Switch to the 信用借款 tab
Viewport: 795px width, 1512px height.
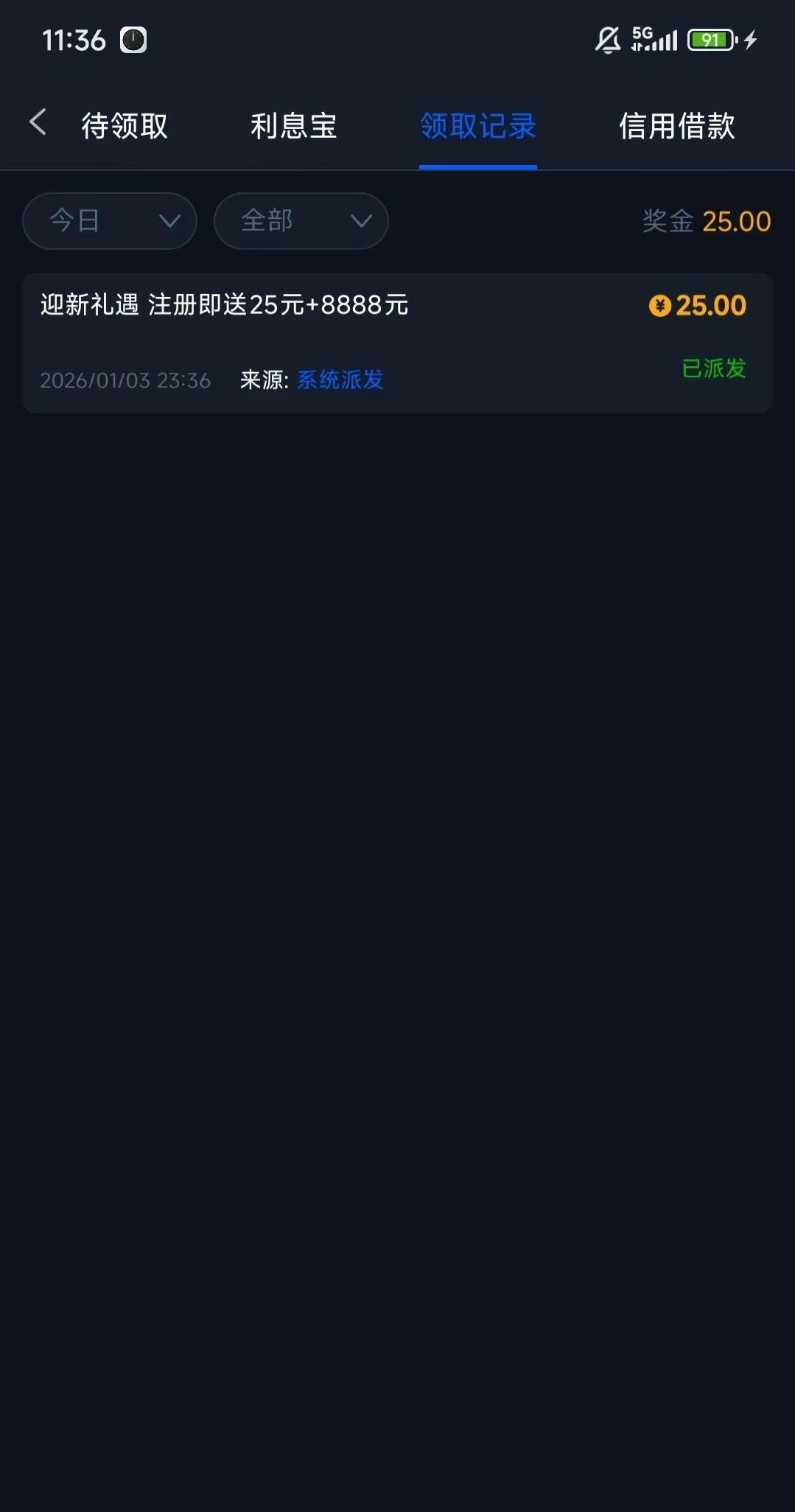point(676,126)
